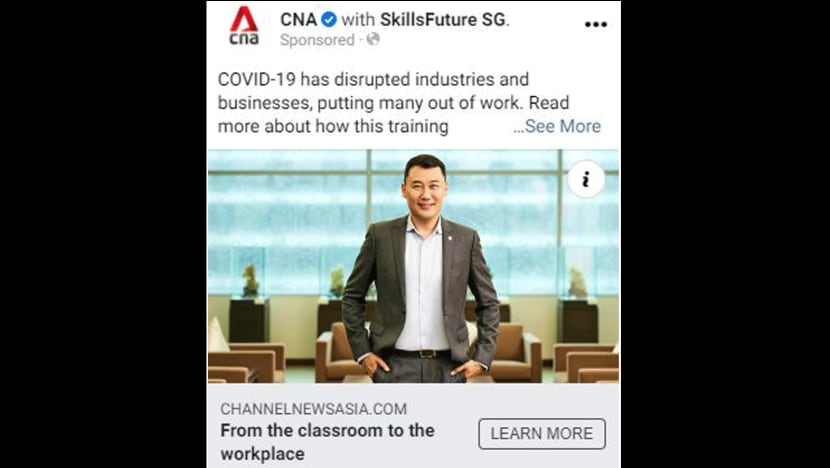Tap the CNA logo avatar
The height and width of the screenshot is (468, 830).
click(x=244, y=25)
